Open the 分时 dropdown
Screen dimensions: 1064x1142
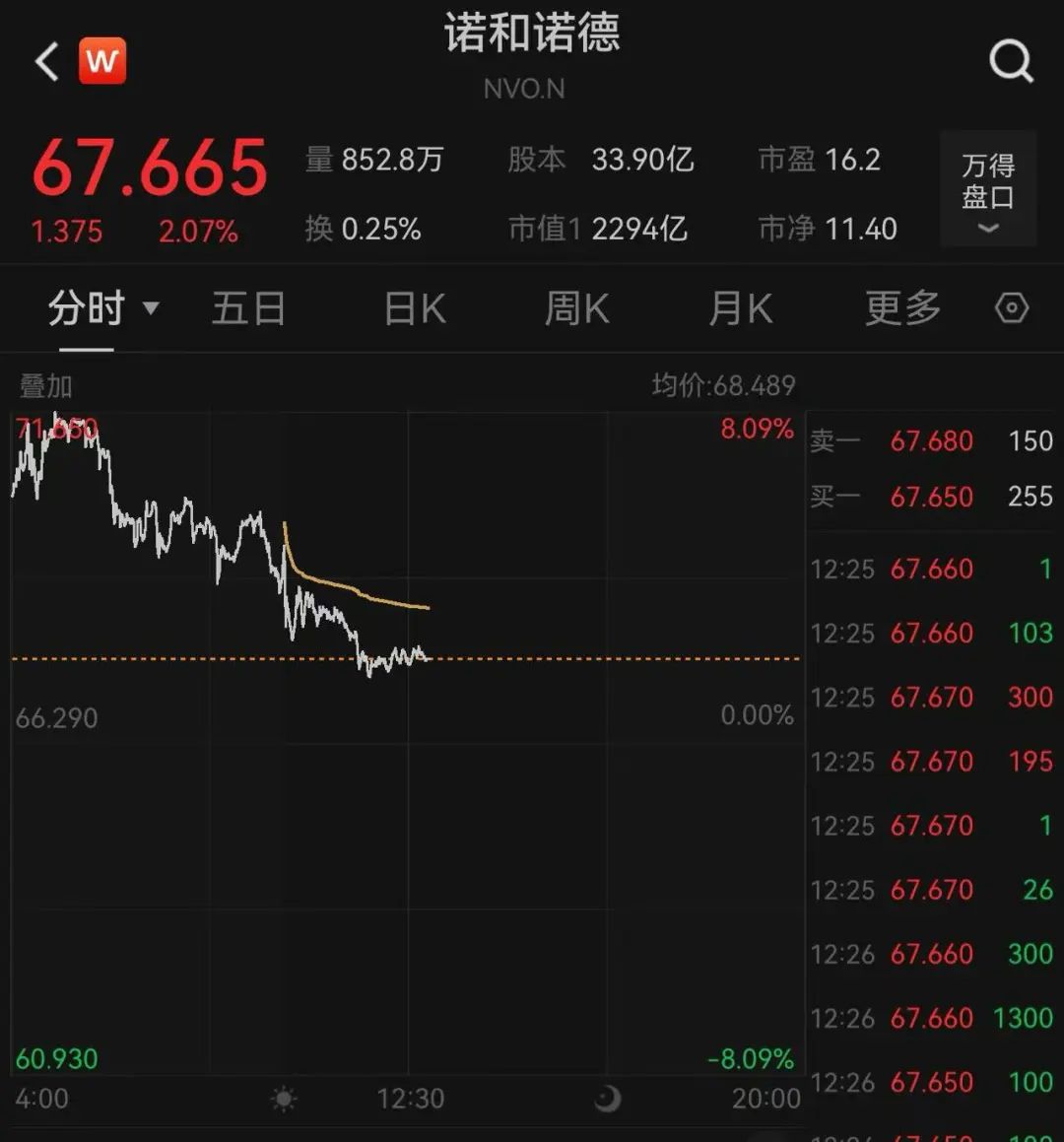pyautogui.click(x=102, y=308)
